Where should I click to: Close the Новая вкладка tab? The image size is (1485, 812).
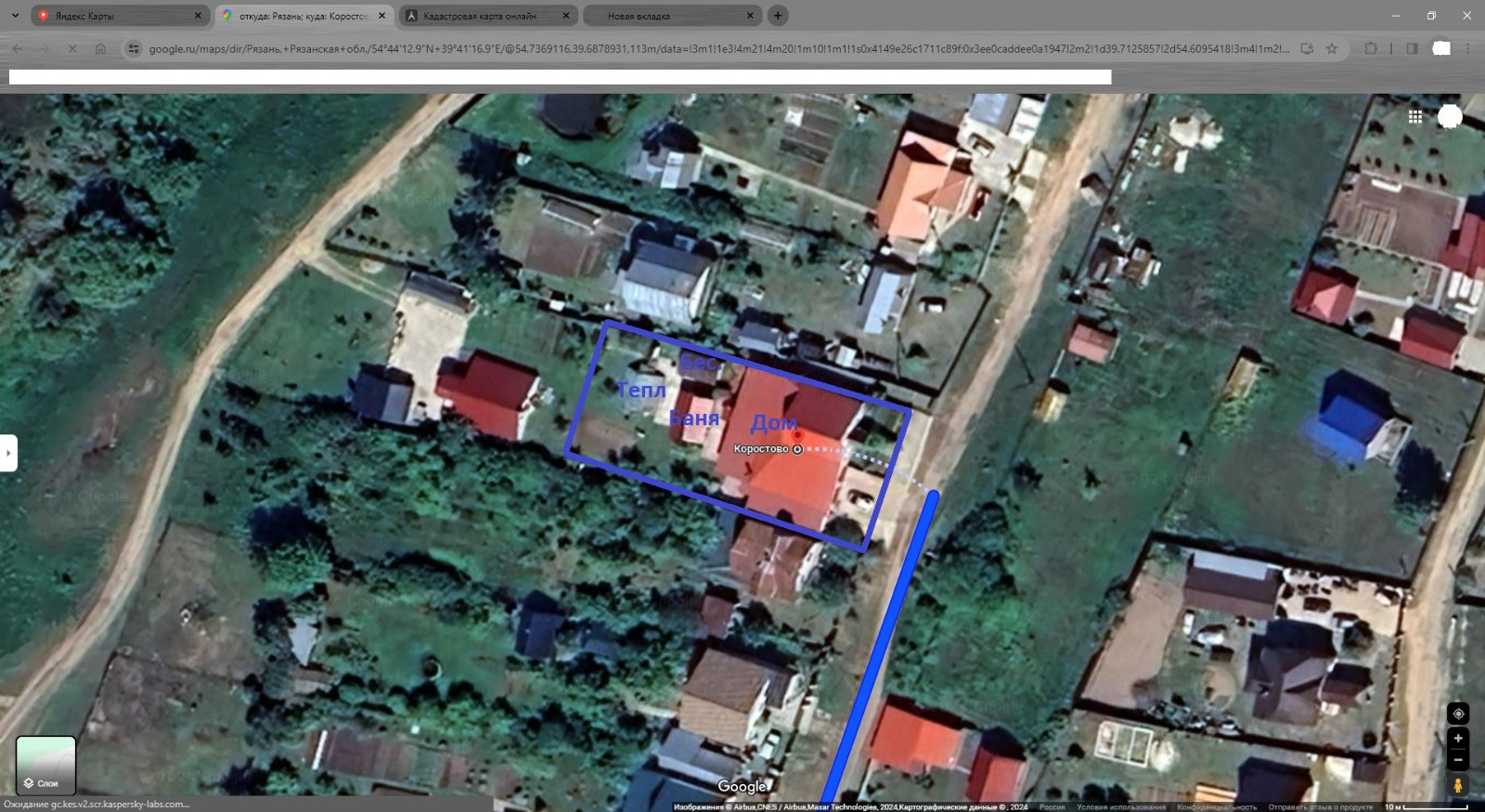(750, 16)
